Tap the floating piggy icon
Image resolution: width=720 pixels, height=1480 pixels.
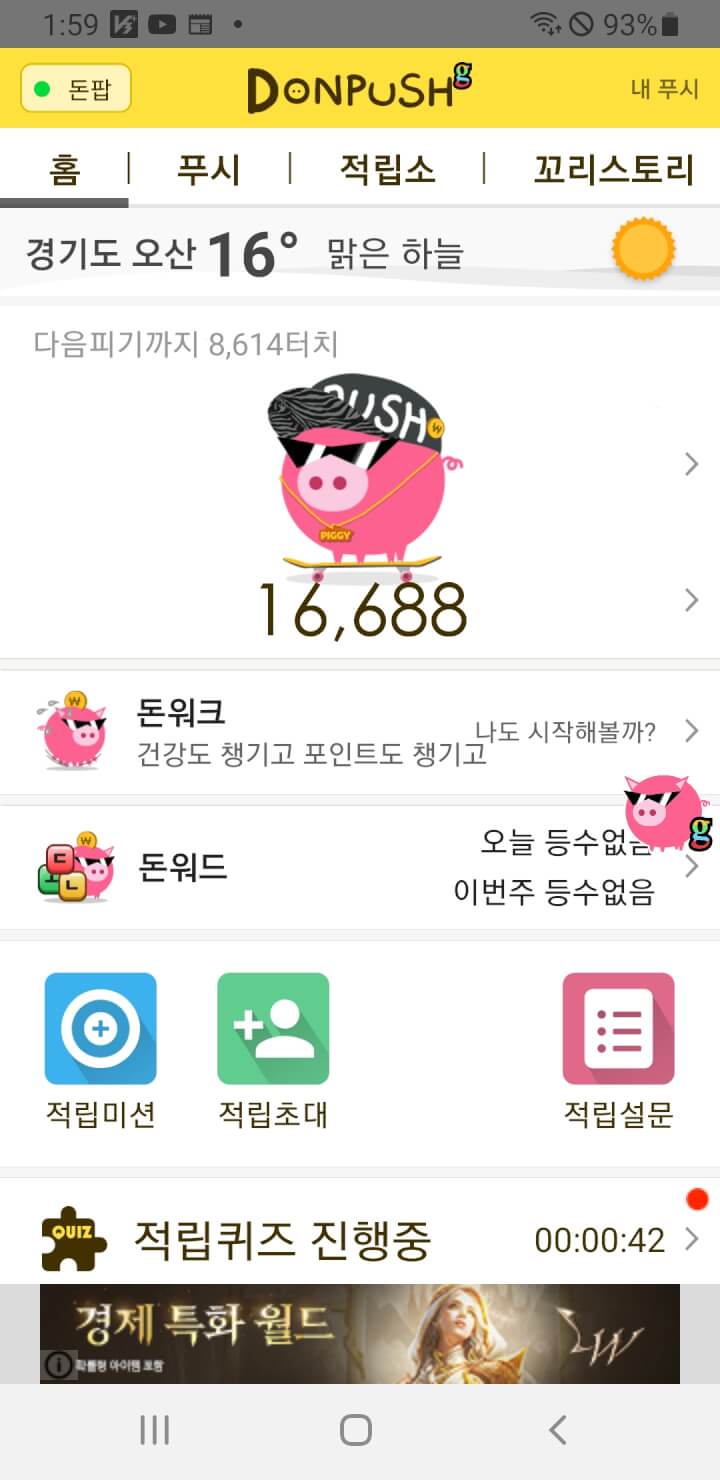click(665, 812)
